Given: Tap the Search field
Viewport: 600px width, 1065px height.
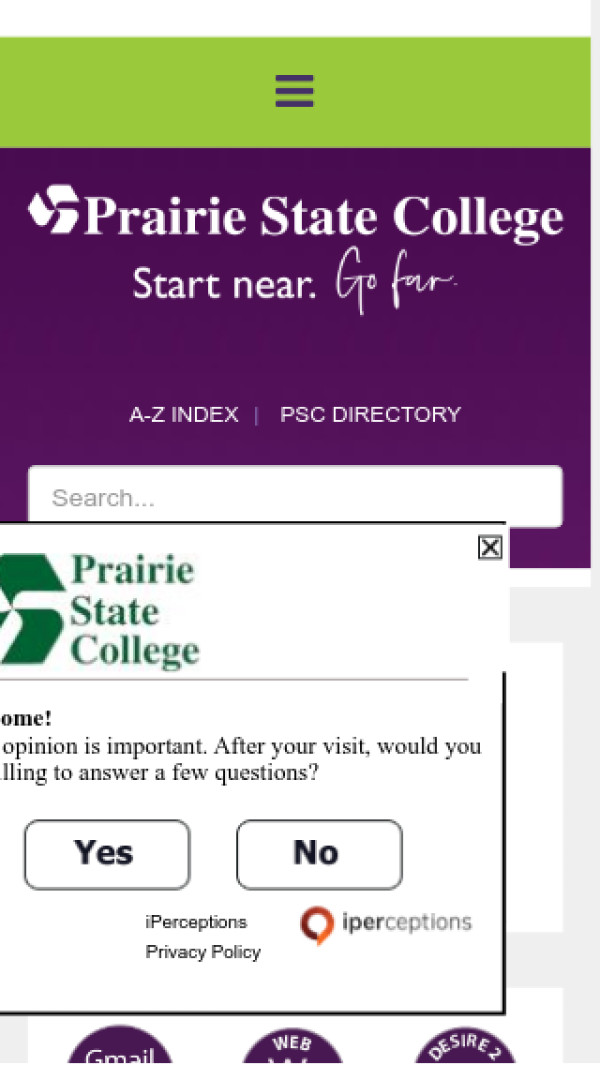Looking at the screenshot, I should pyautogui.click(x=294, y=497).
